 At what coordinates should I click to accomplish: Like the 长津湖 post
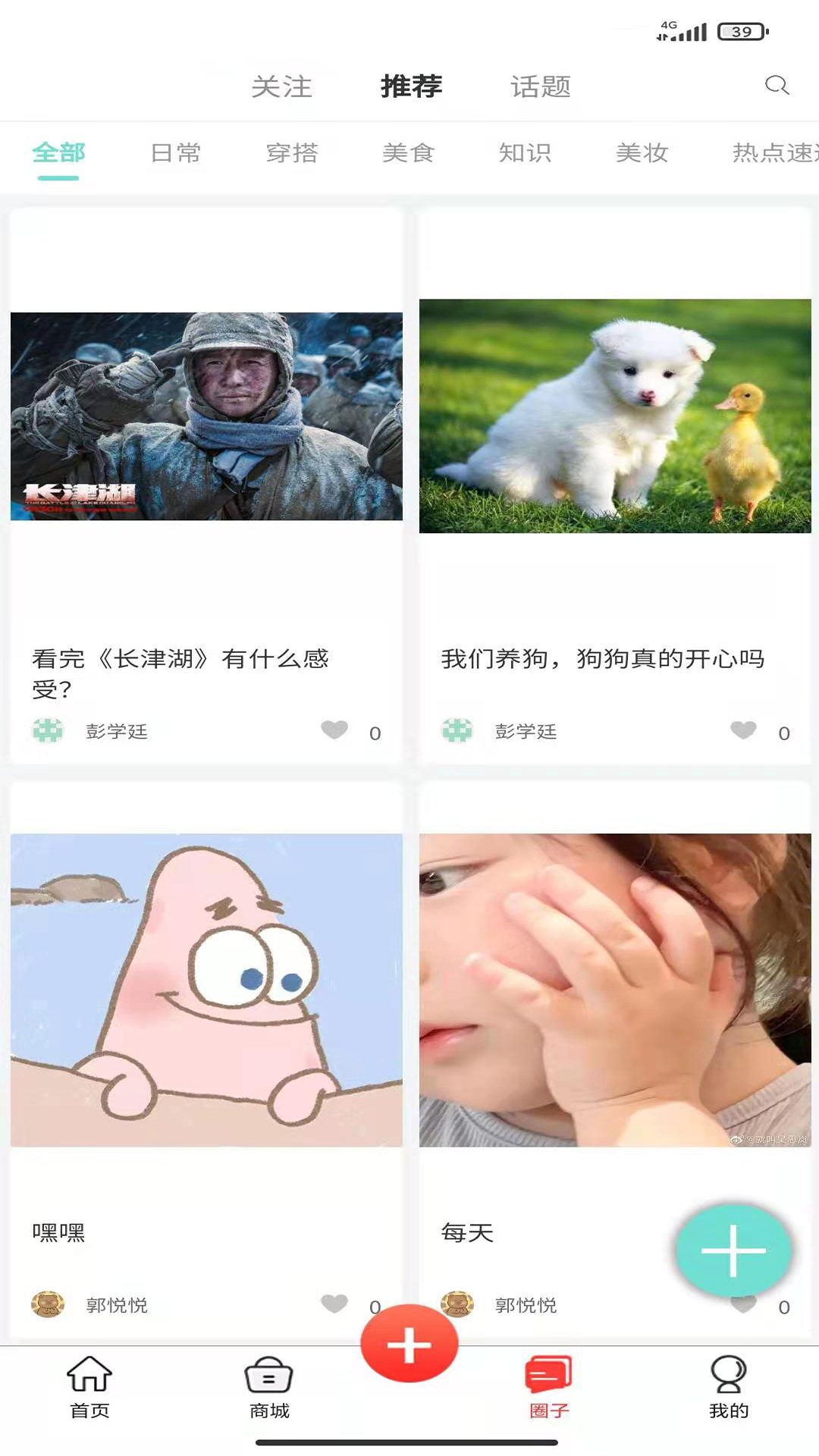point(334,730)
